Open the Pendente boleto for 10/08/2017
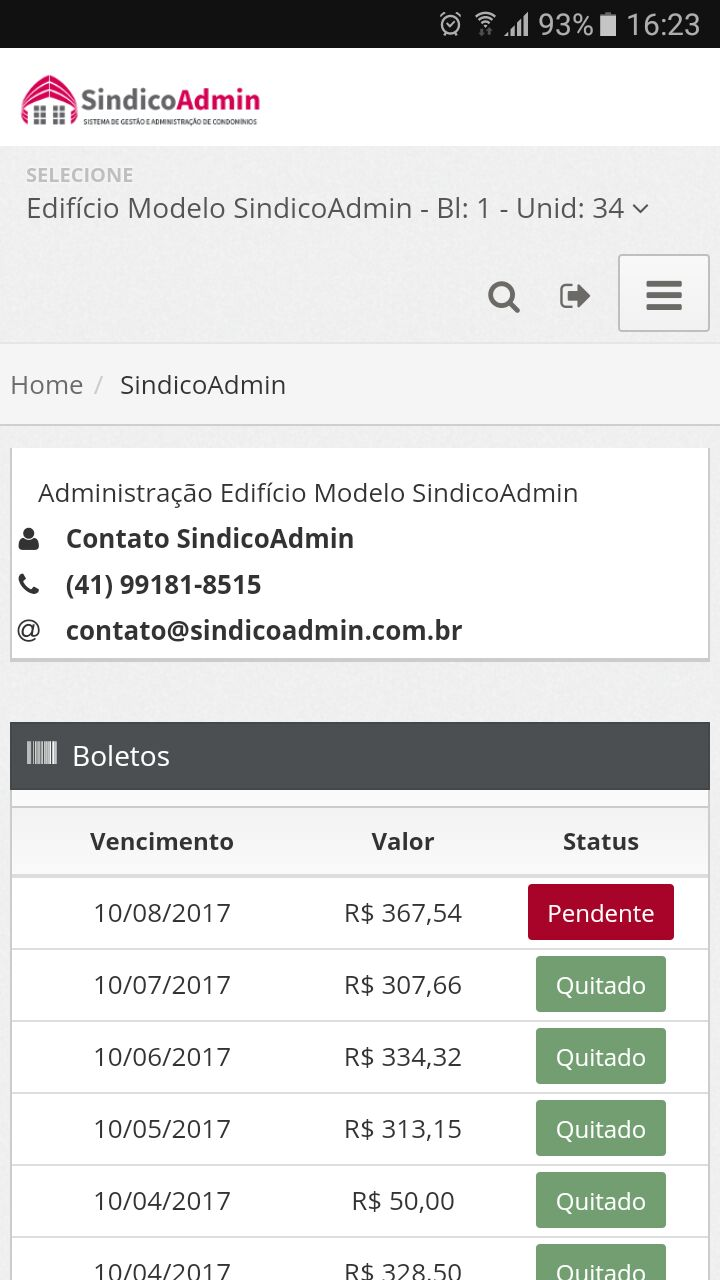Image resolution: width=720 pixels, height=1280 pixels. click(x=601, y=912)
